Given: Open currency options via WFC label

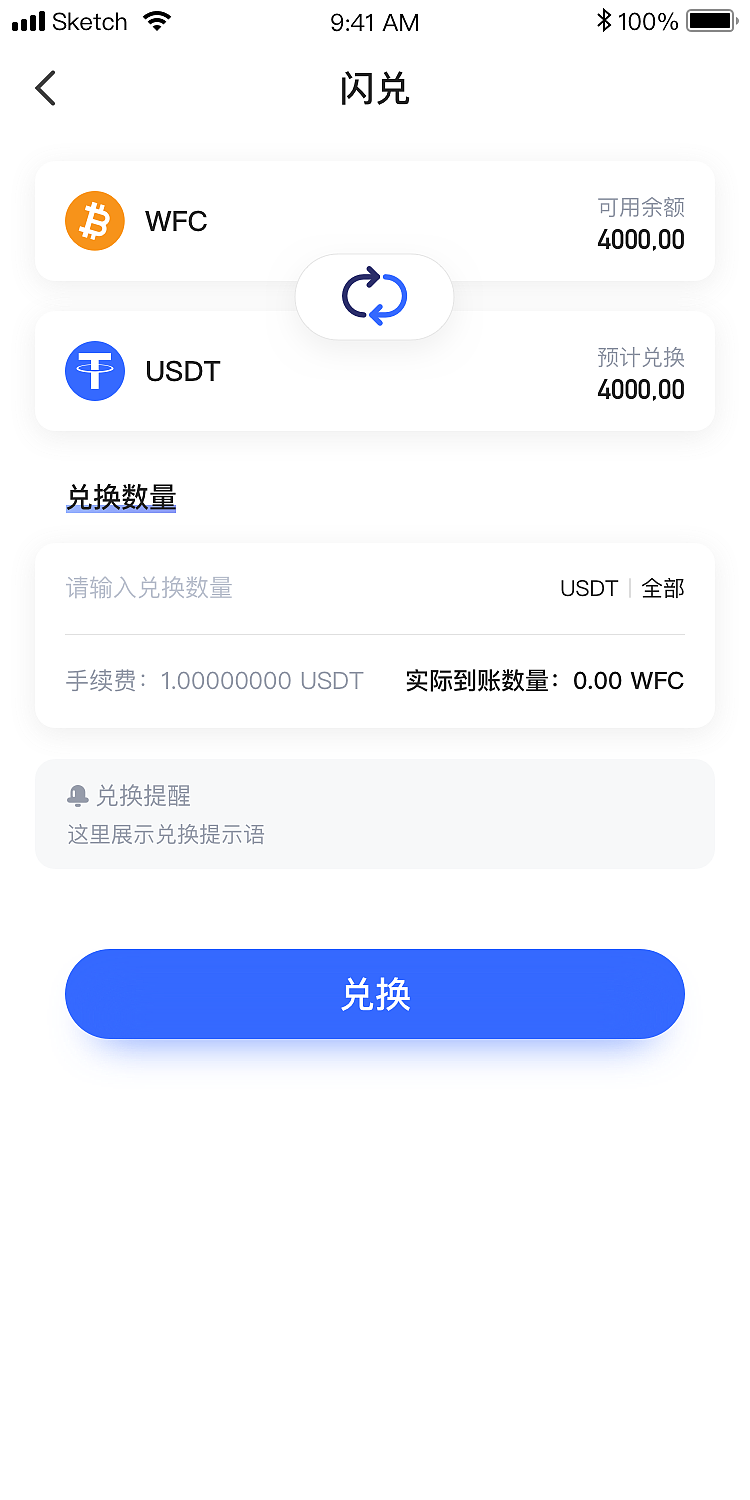Looking at the screenshot, I should [176, 221].
